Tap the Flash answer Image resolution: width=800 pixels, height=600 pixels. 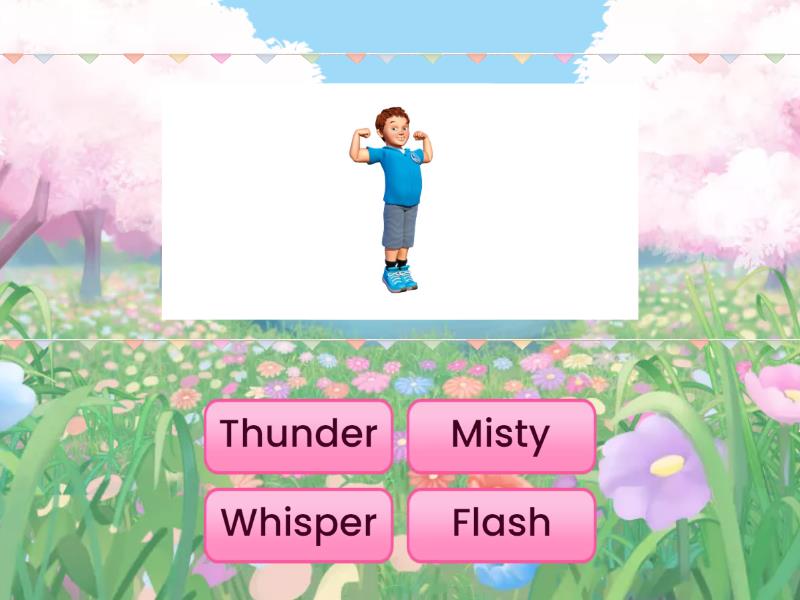click(501, 524)
